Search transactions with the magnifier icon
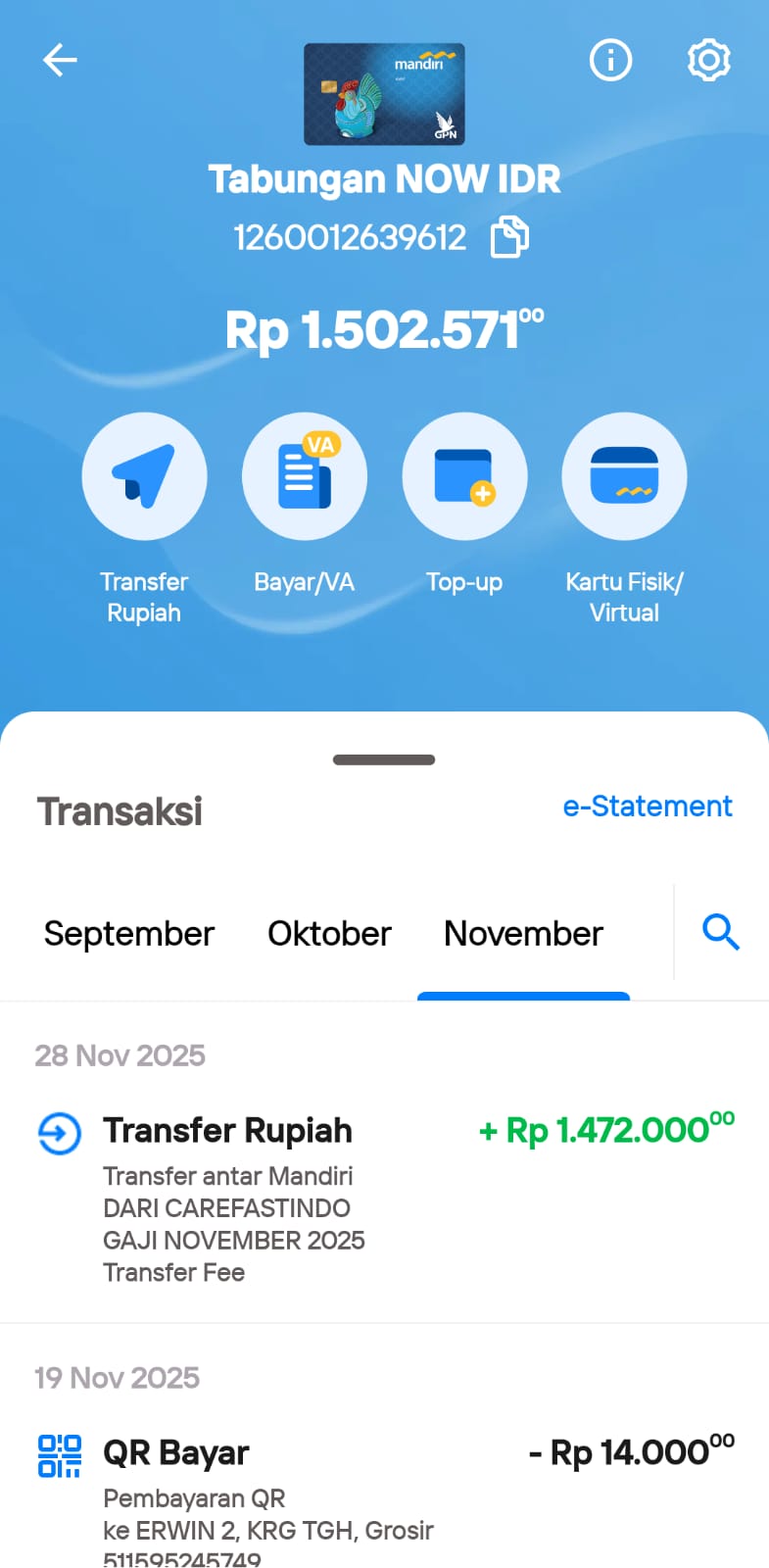 tap(720, 932)
